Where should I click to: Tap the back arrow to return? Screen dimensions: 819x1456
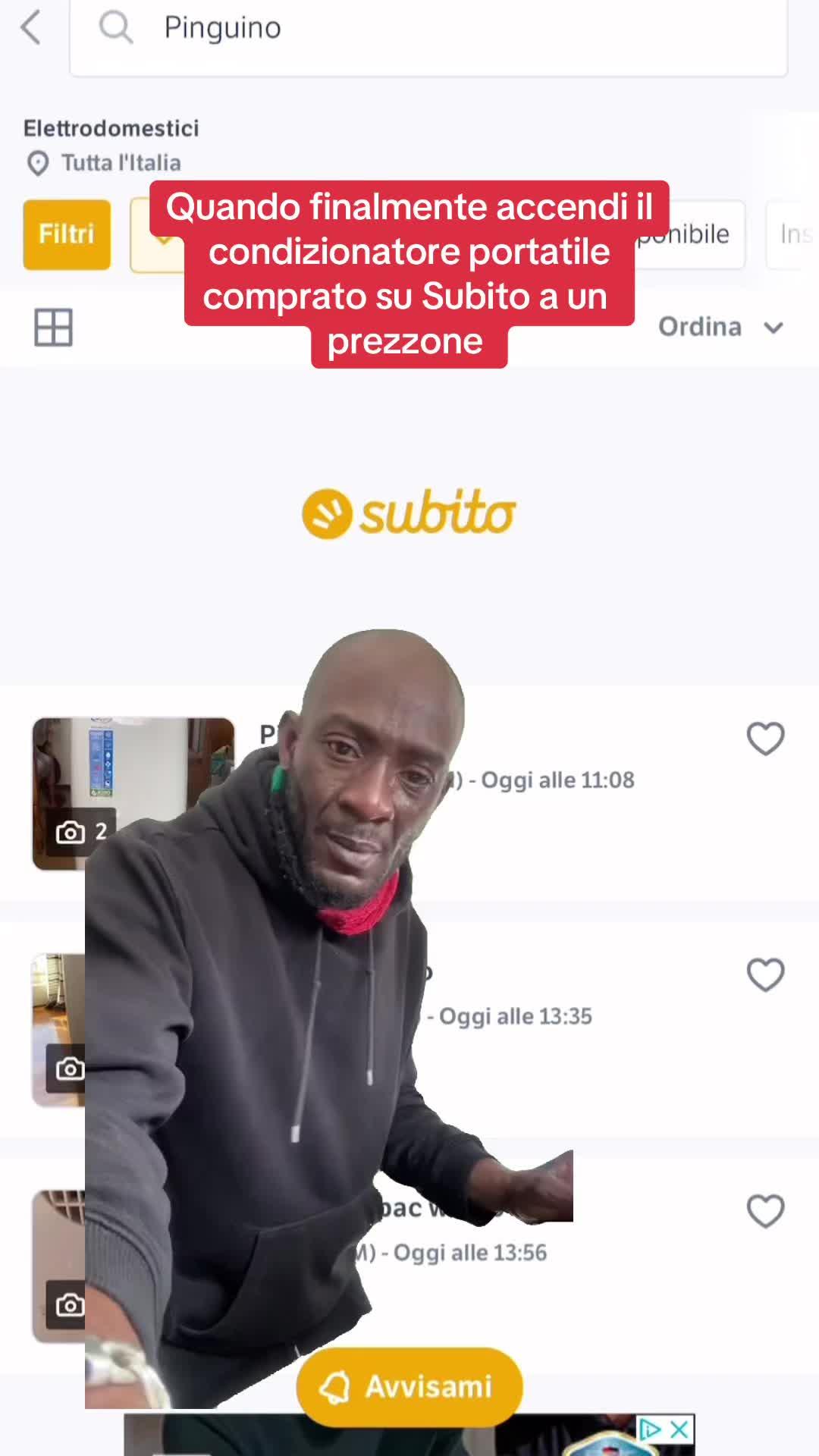click(30, 29)
